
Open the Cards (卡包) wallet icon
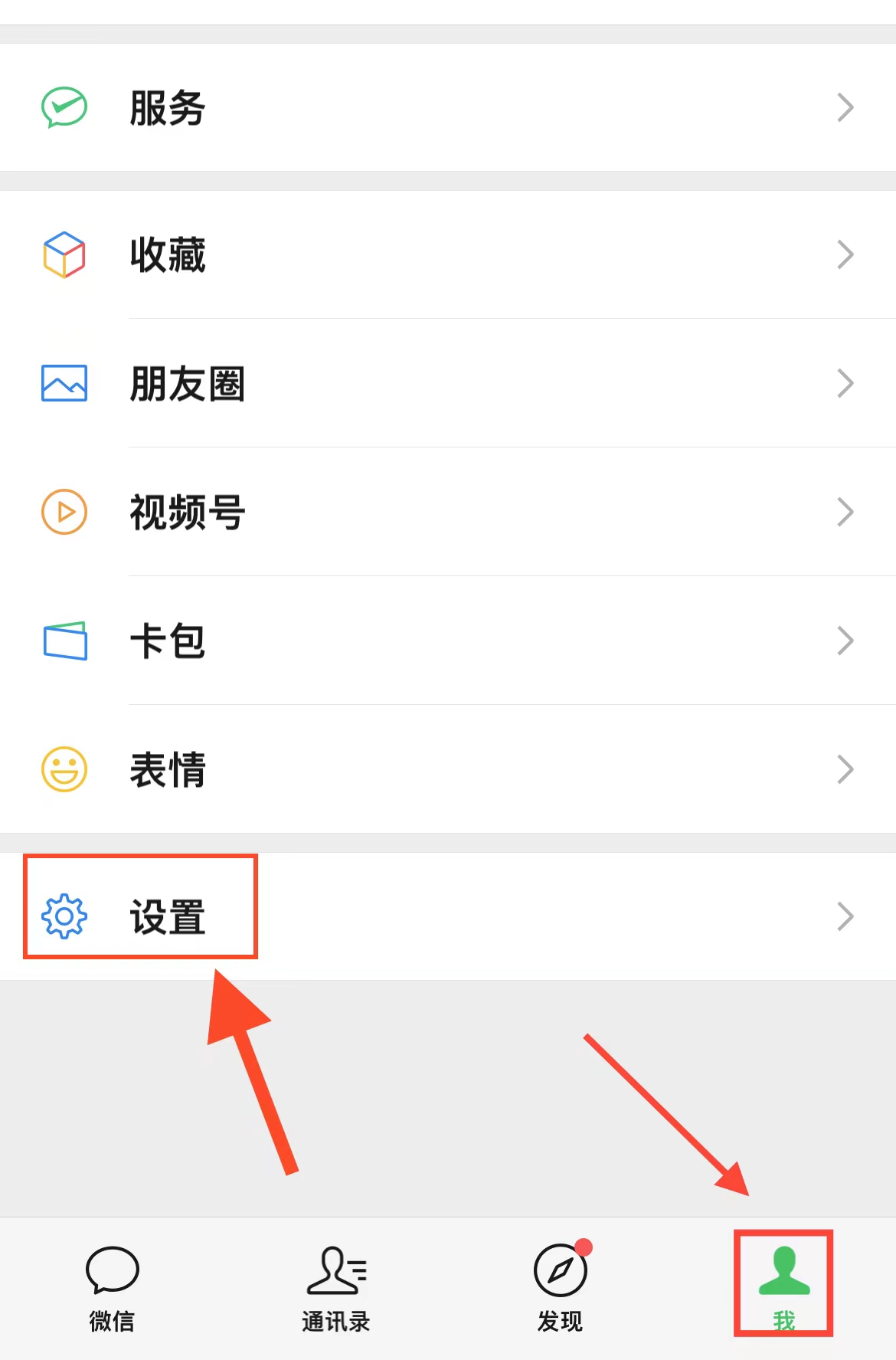point(64,642)
